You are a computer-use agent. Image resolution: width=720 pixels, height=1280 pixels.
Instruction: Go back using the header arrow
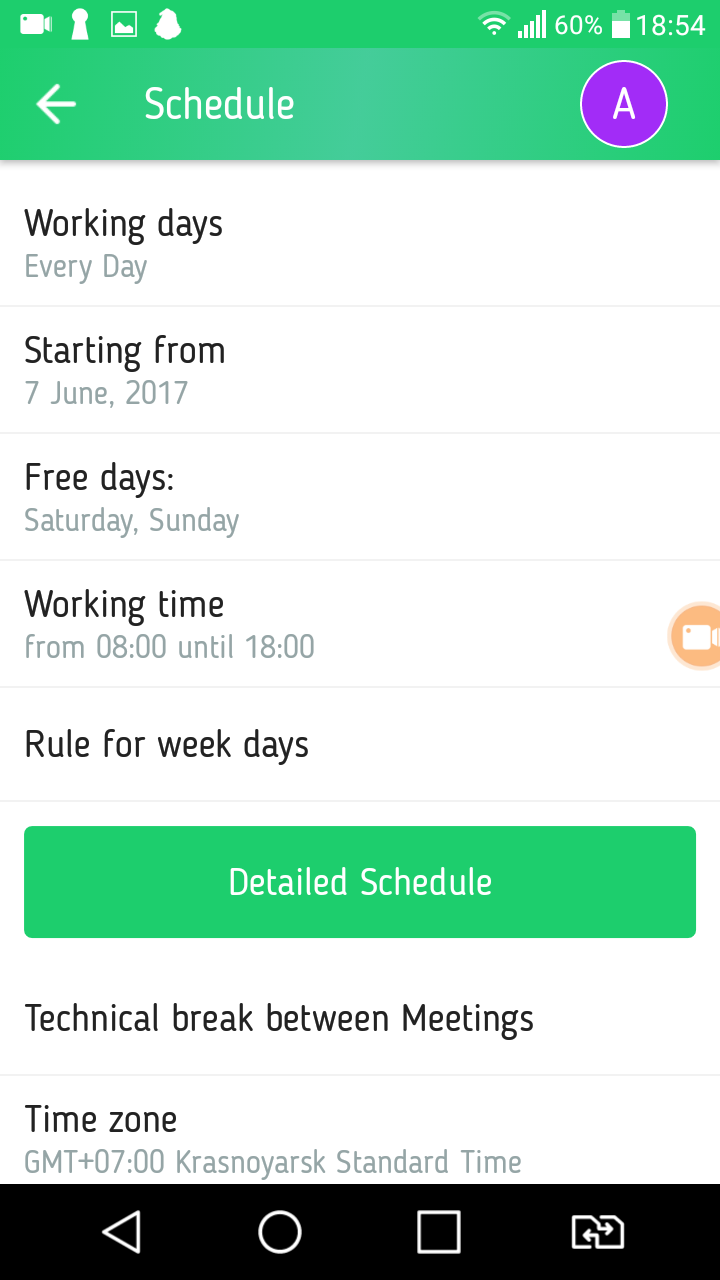coord(56,104)
